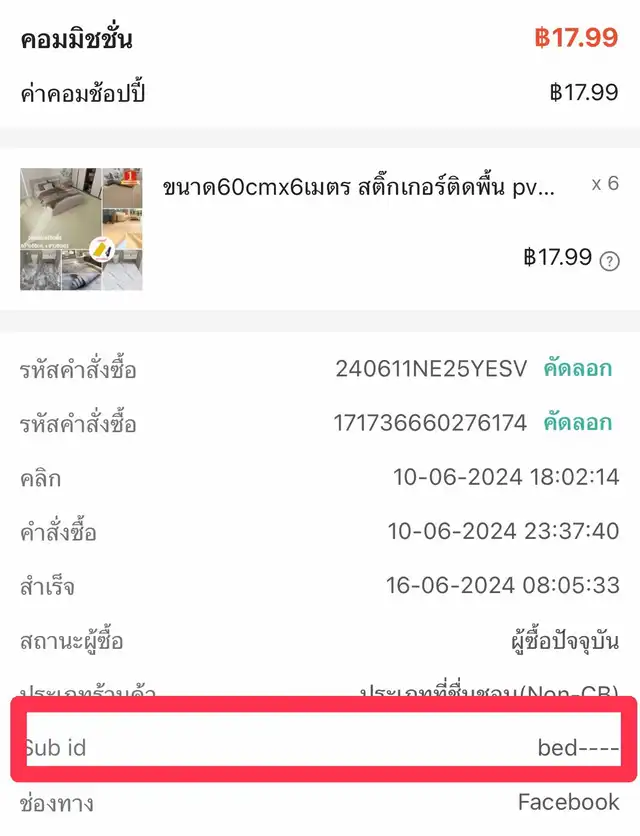Copy order code 240611NE25YESV
The width and height of the screenshot is (640, 836).
tap(577, 369)
